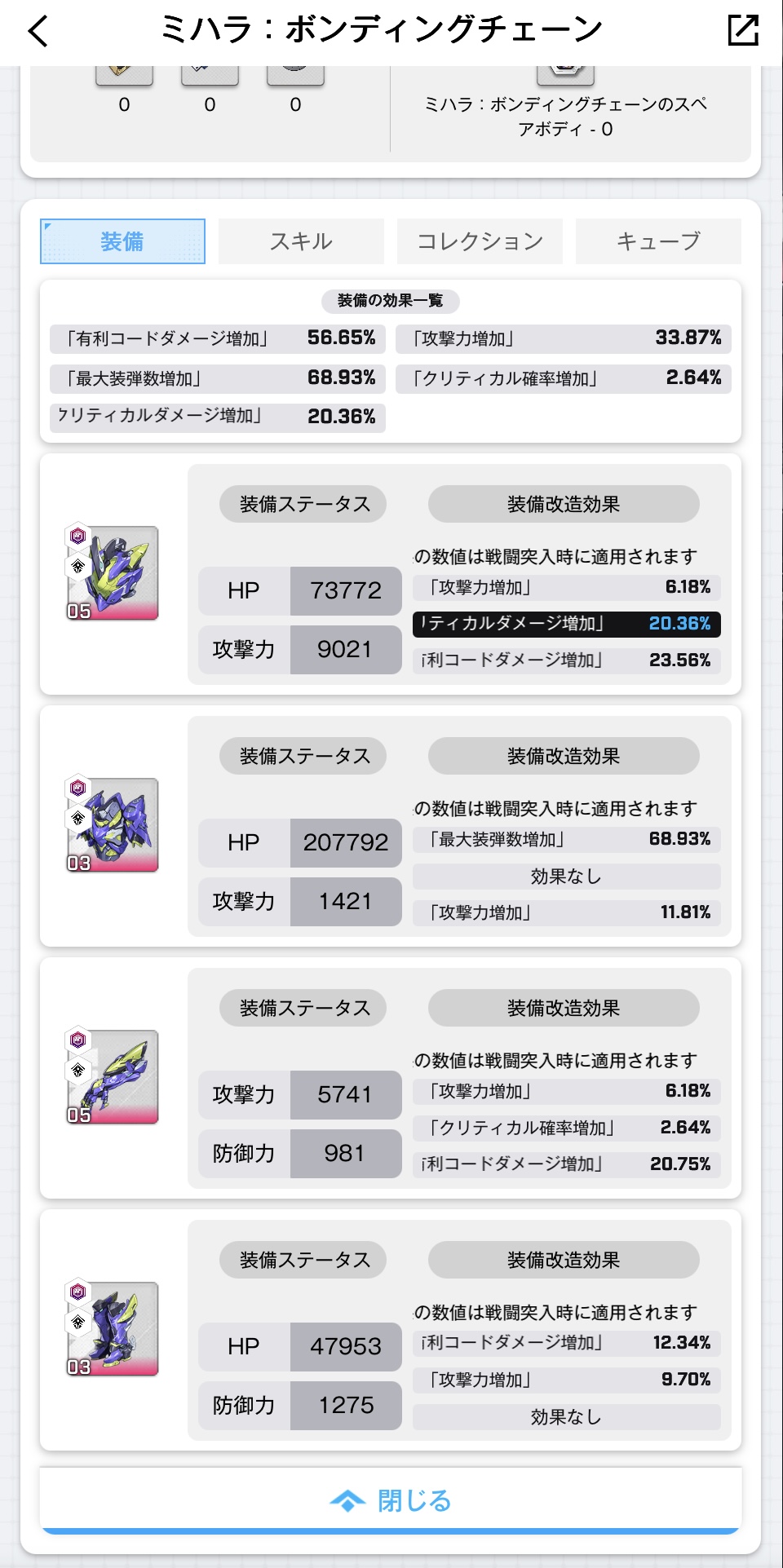Select the 装備 tab
The image size is (783, 1568).
[122, 241]
